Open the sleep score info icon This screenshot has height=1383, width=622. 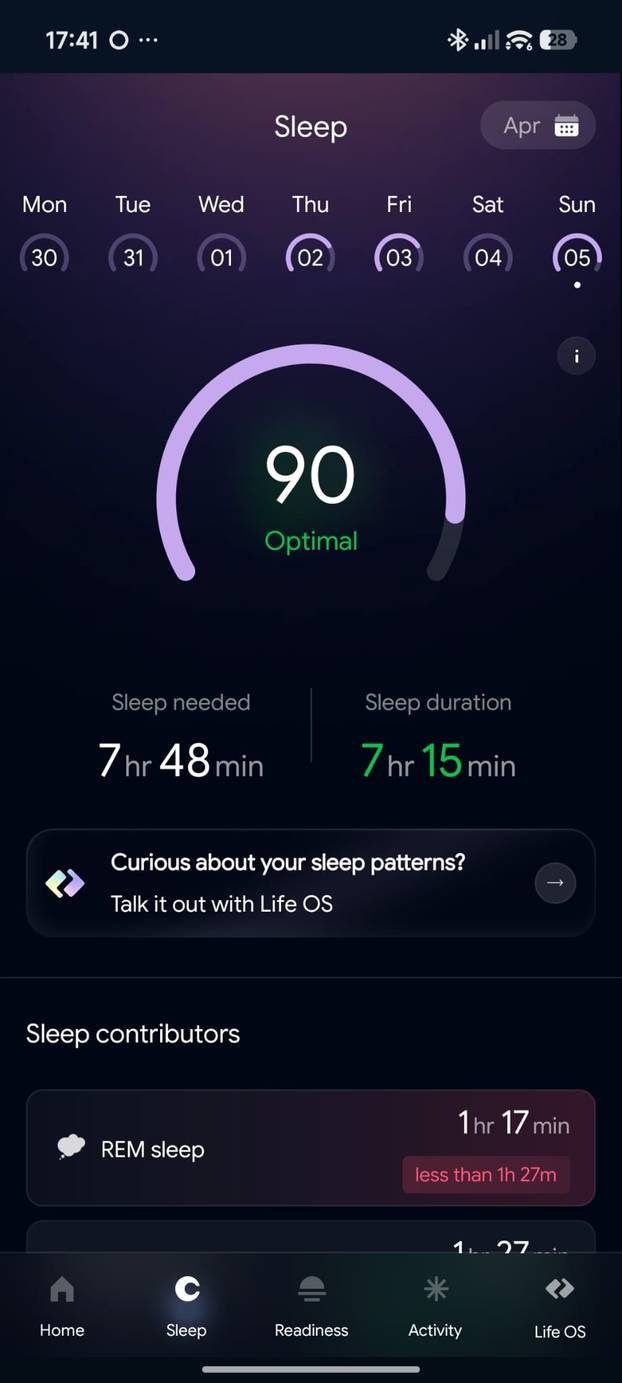click(576, 356)
